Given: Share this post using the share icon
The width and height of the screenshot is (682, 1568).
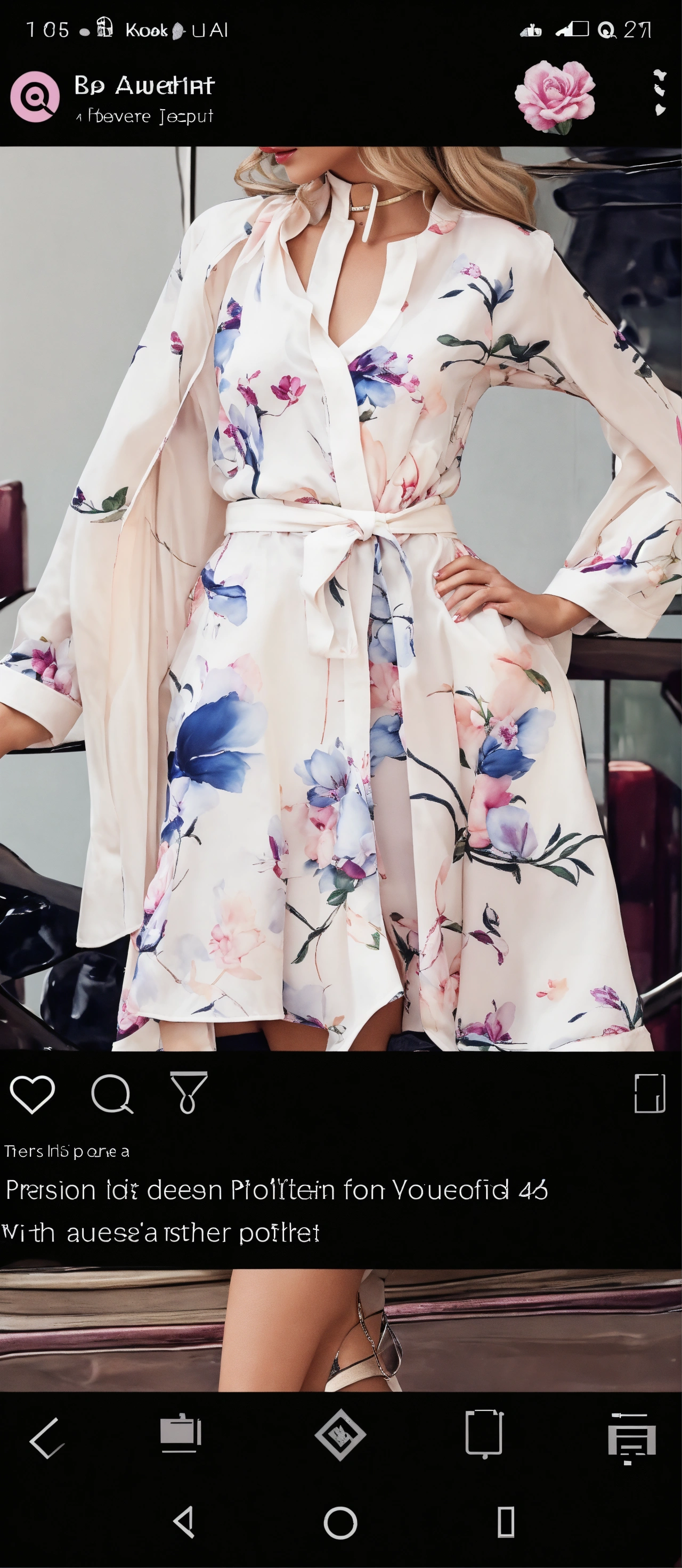Looking at the screenshot, I should pyautogui.click(x=189, y=1092).
